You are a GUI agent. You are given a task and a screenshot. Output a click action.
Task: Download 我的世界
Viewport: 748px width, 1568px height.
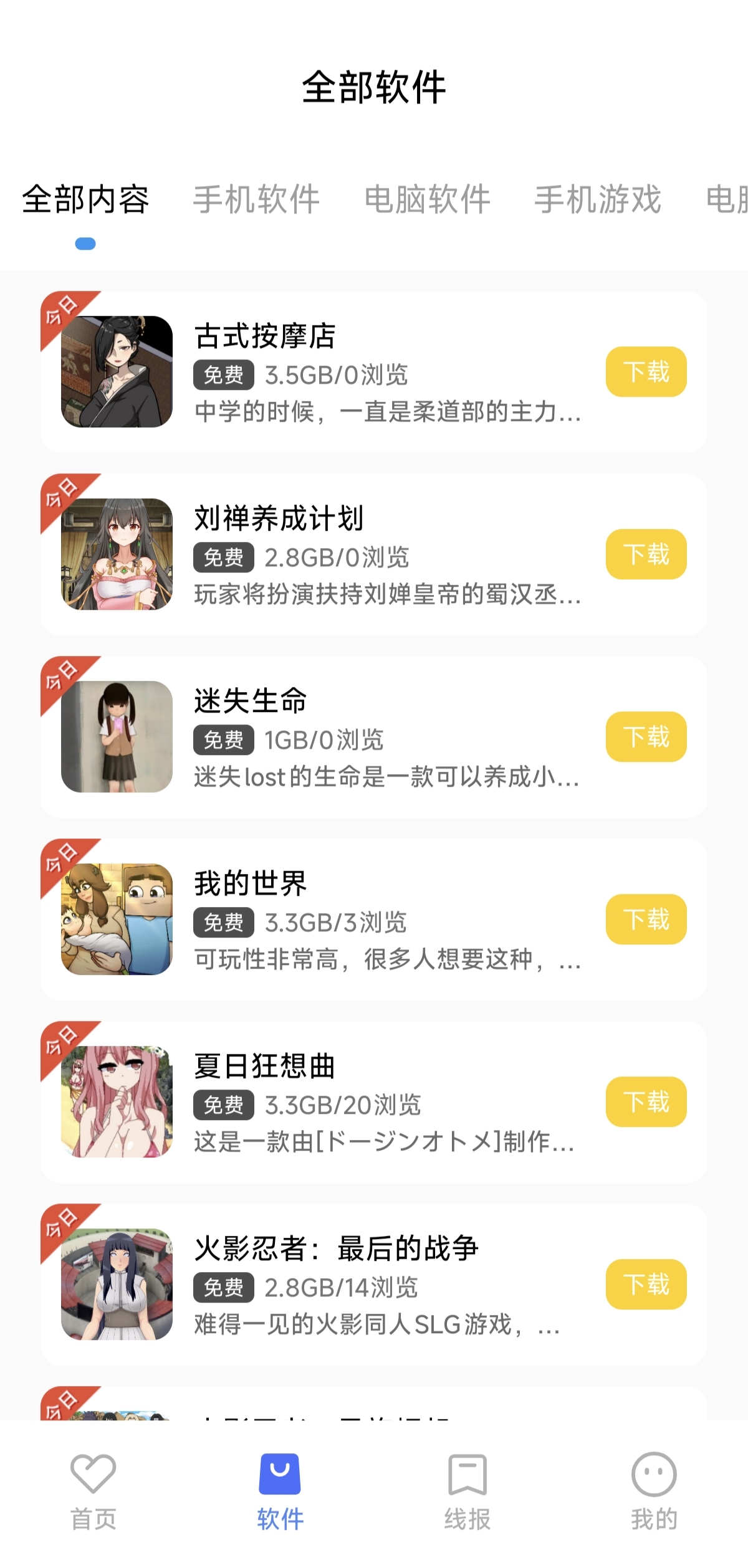[646, 919]
